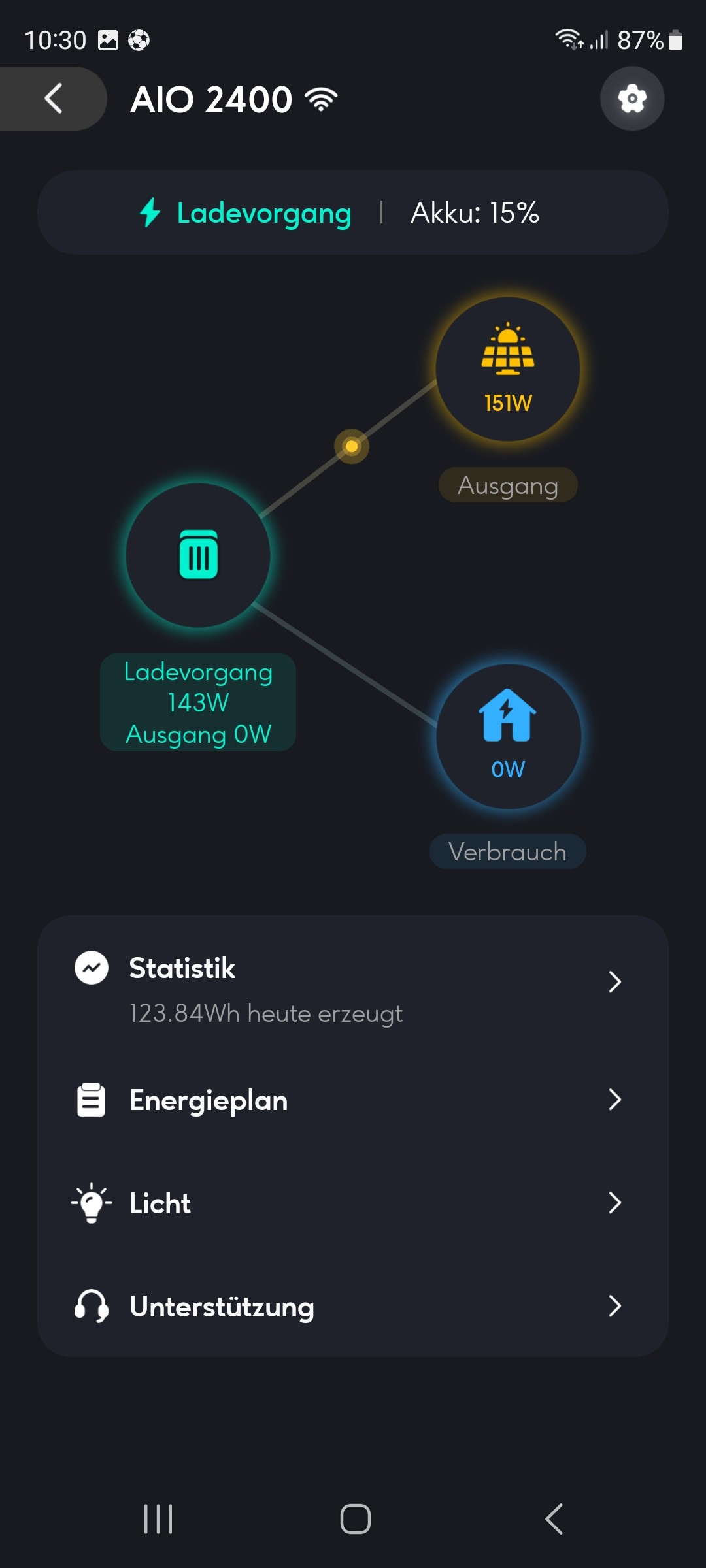Go to the system home screen
The image size is (706, 1568).
[355, 1518]
